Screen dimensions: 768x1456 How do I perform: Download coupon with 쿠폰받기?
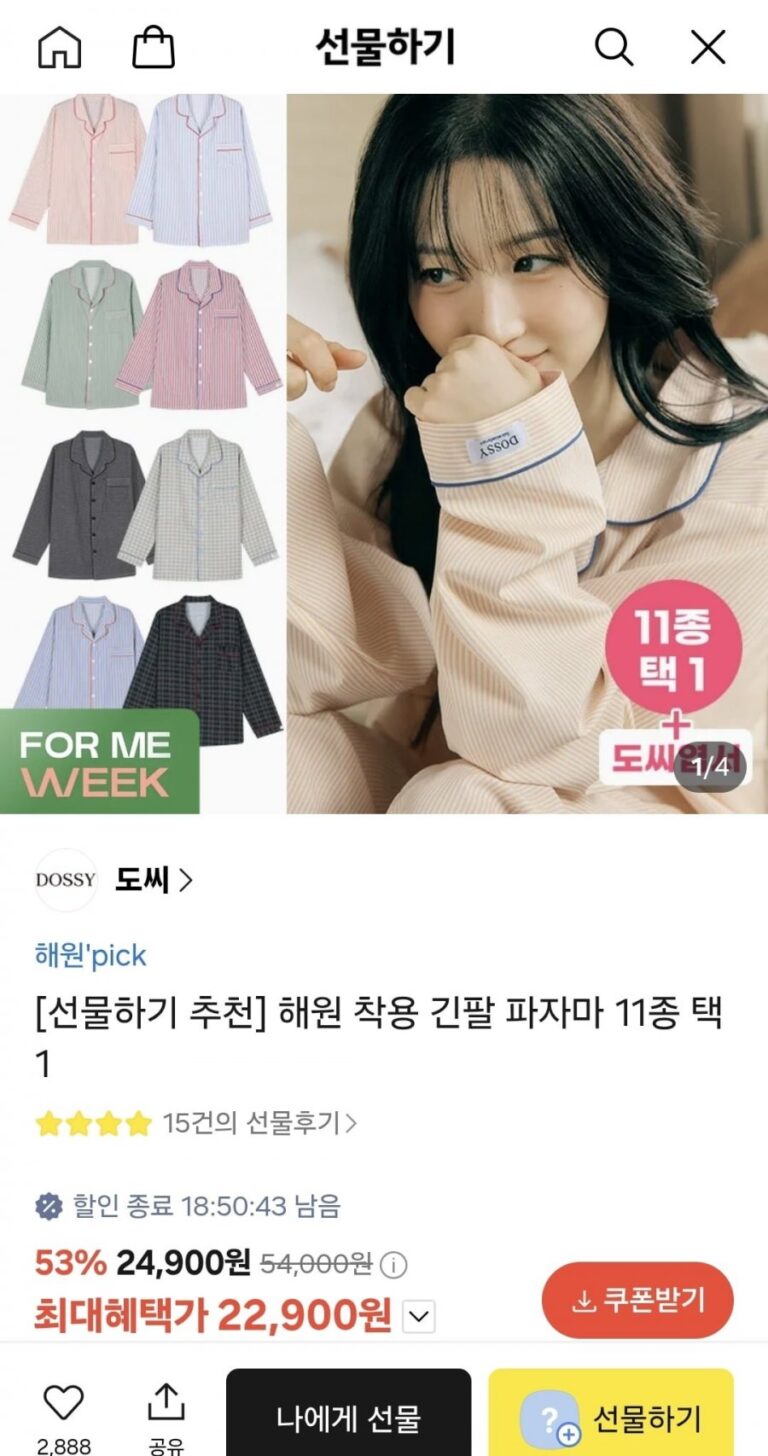tap(638, 1300)
